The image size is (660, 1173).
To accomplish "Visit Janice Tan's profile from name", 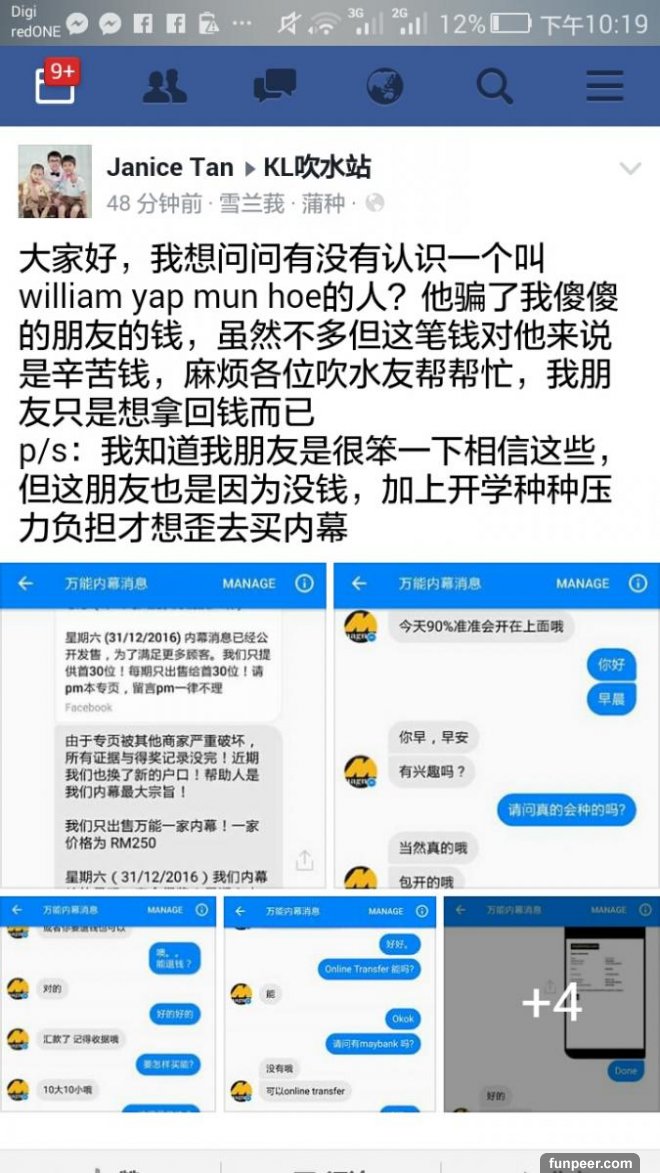I will pyautogui.click(x=170, y=167).
